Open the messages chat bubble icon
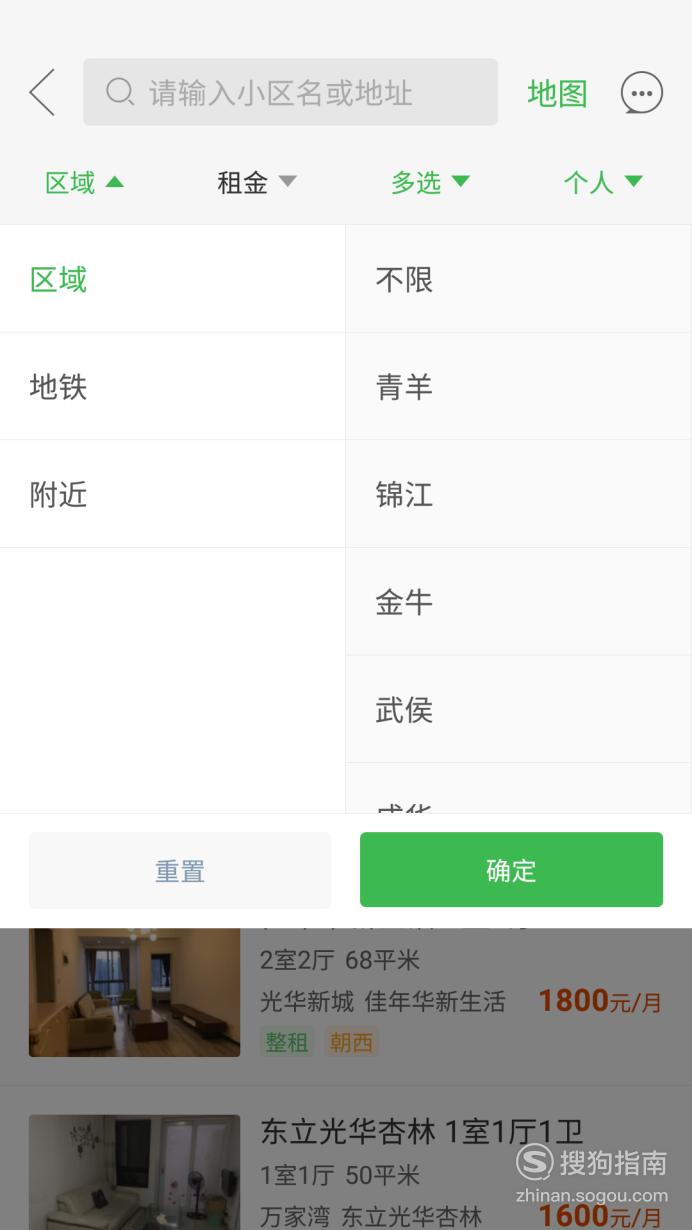The image size is (692, 1230). tap(641, 93)
